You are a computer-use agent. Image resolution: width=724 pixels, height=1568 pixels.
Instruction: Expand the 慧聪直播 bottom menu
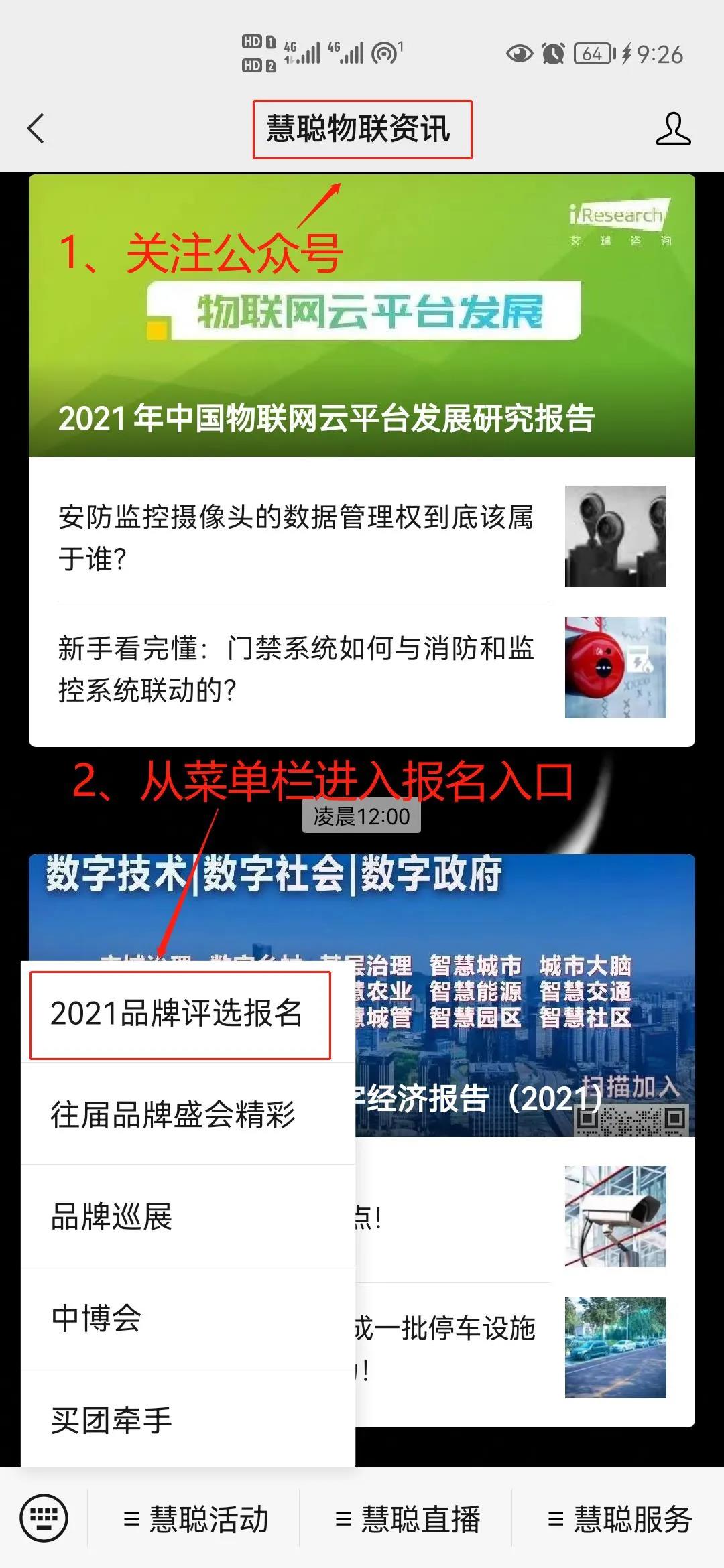tap(408, 1519)
